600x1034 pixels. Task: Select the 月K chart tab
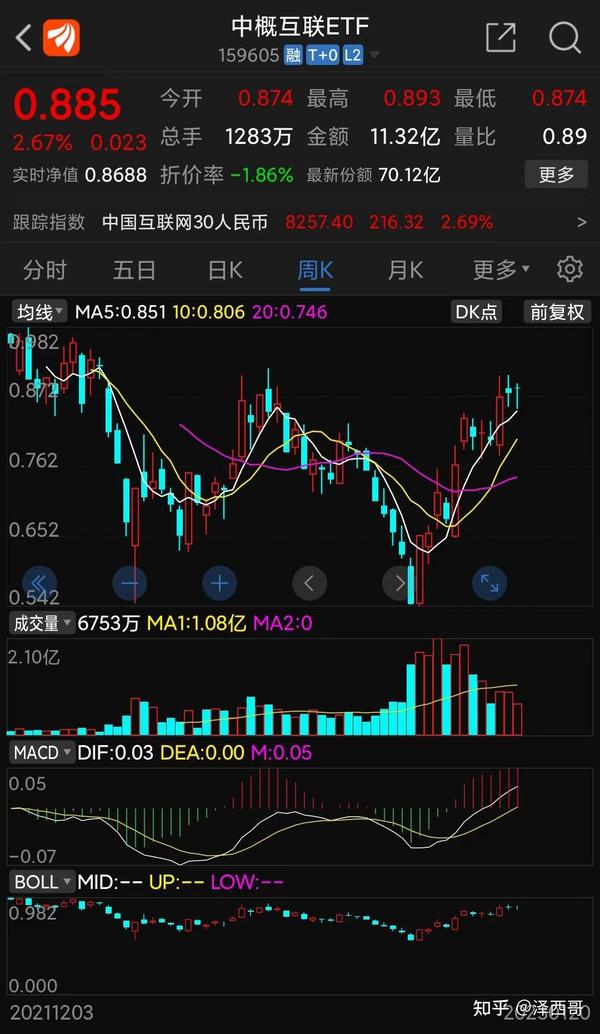pos(405,269)
